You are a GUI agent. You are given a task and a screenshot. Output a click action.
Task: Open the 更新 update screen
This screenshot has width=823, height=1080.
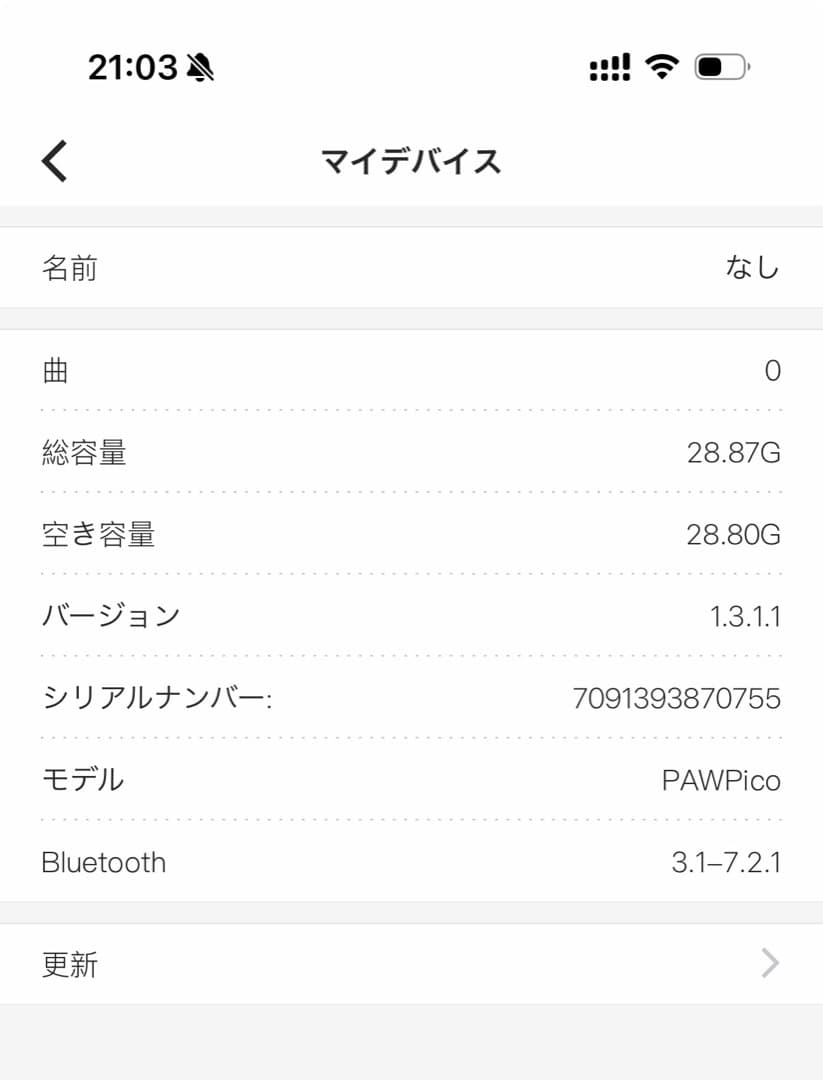[x=411, y=963]
